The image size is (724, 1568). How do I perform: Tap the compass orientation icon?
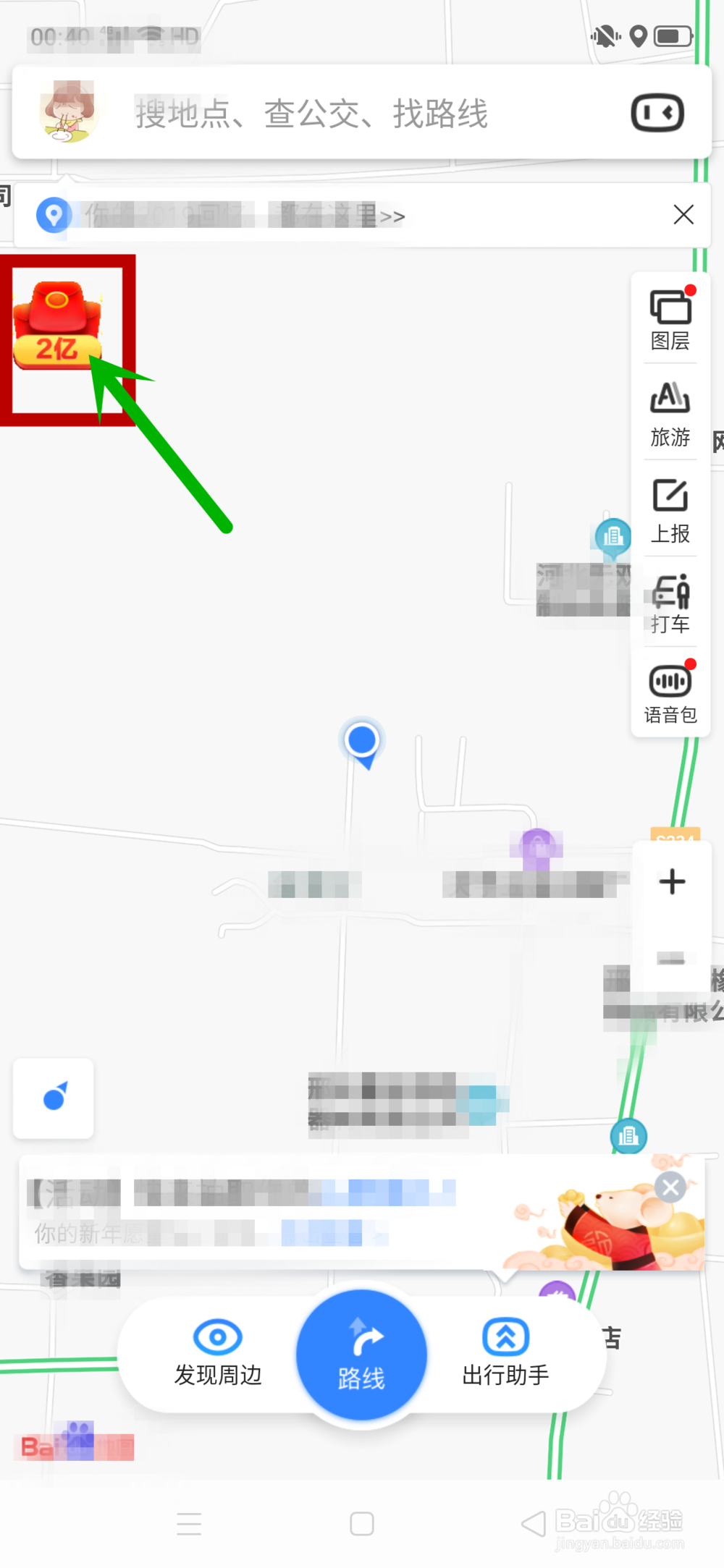53,1098
